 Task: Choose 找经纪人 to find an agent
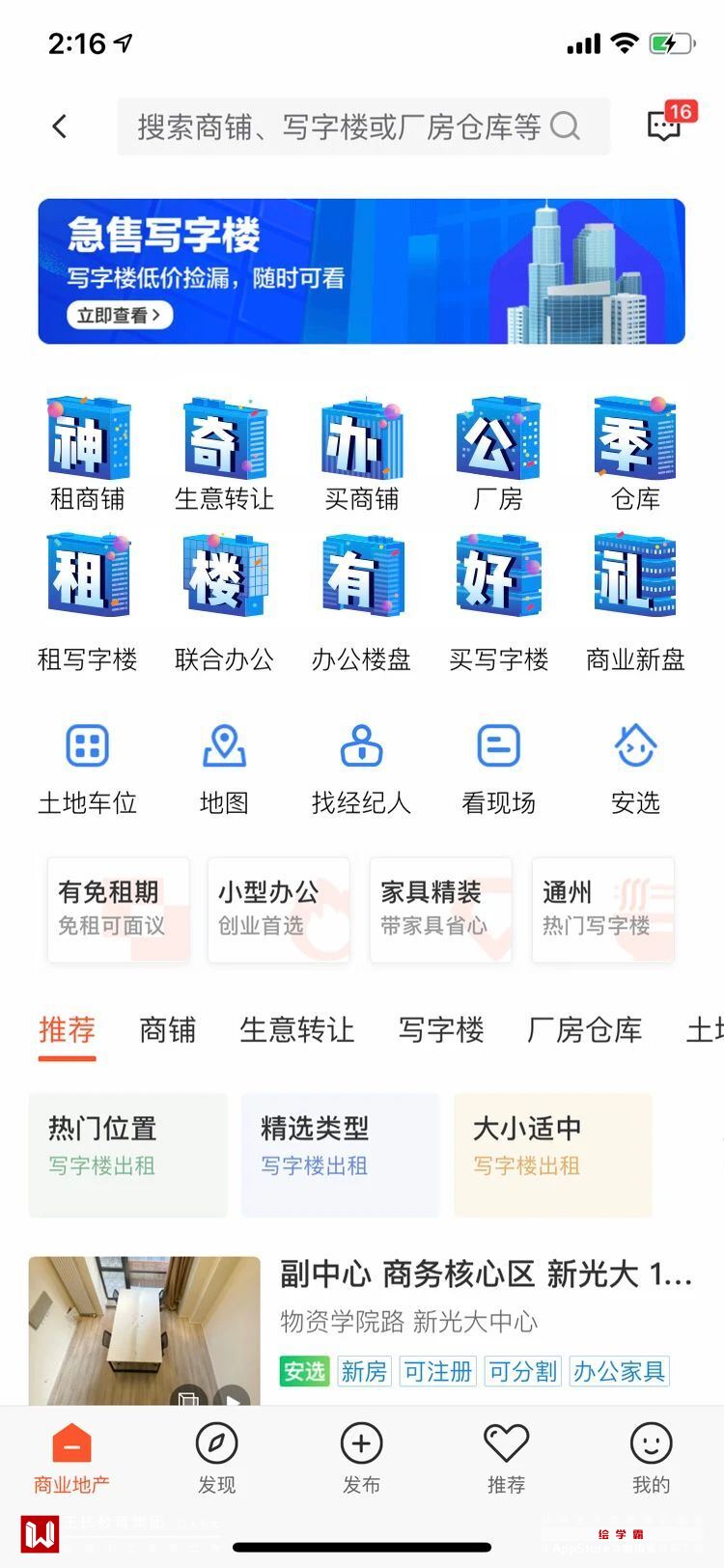click(361, 770)
